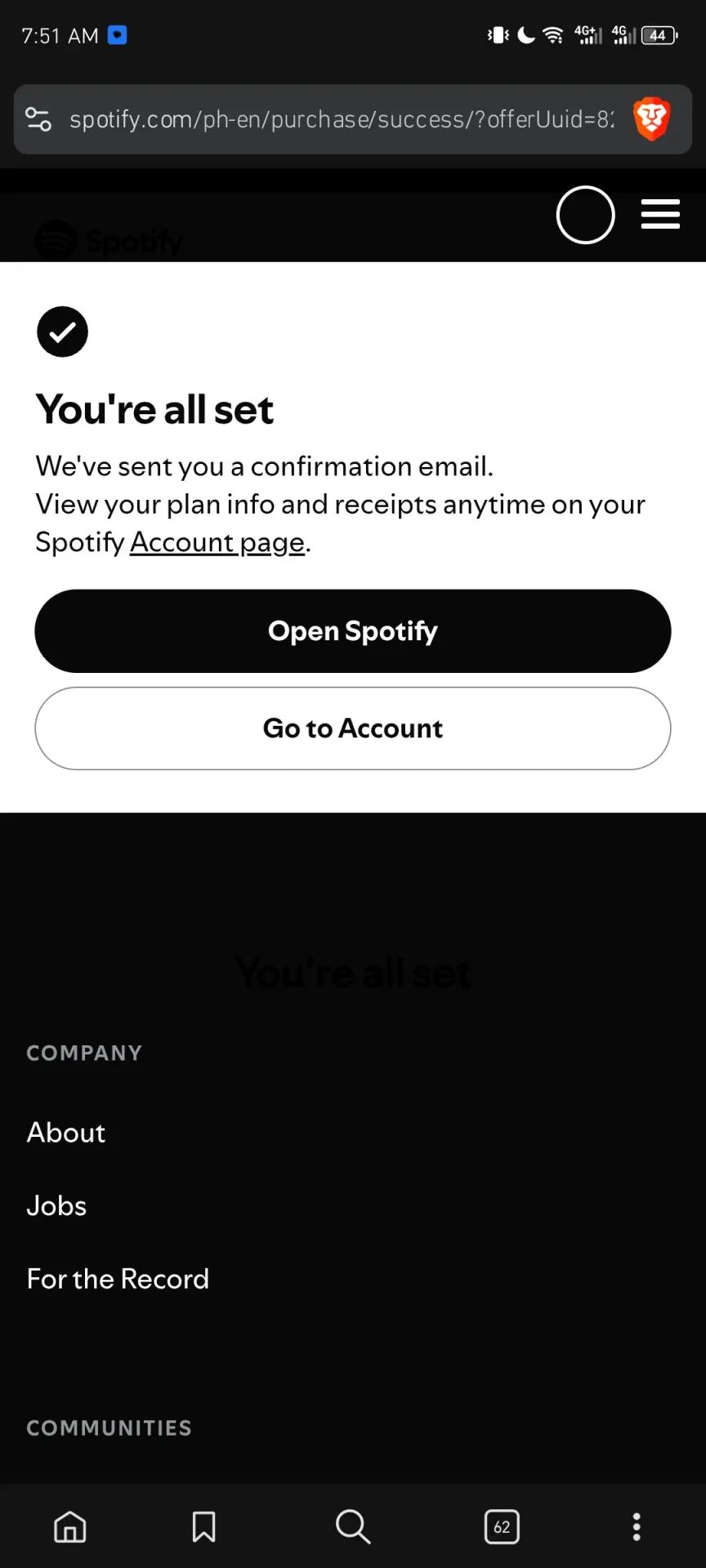Select Go to Account
This screenshot has height=1568, width=706.
pos(353,728)
